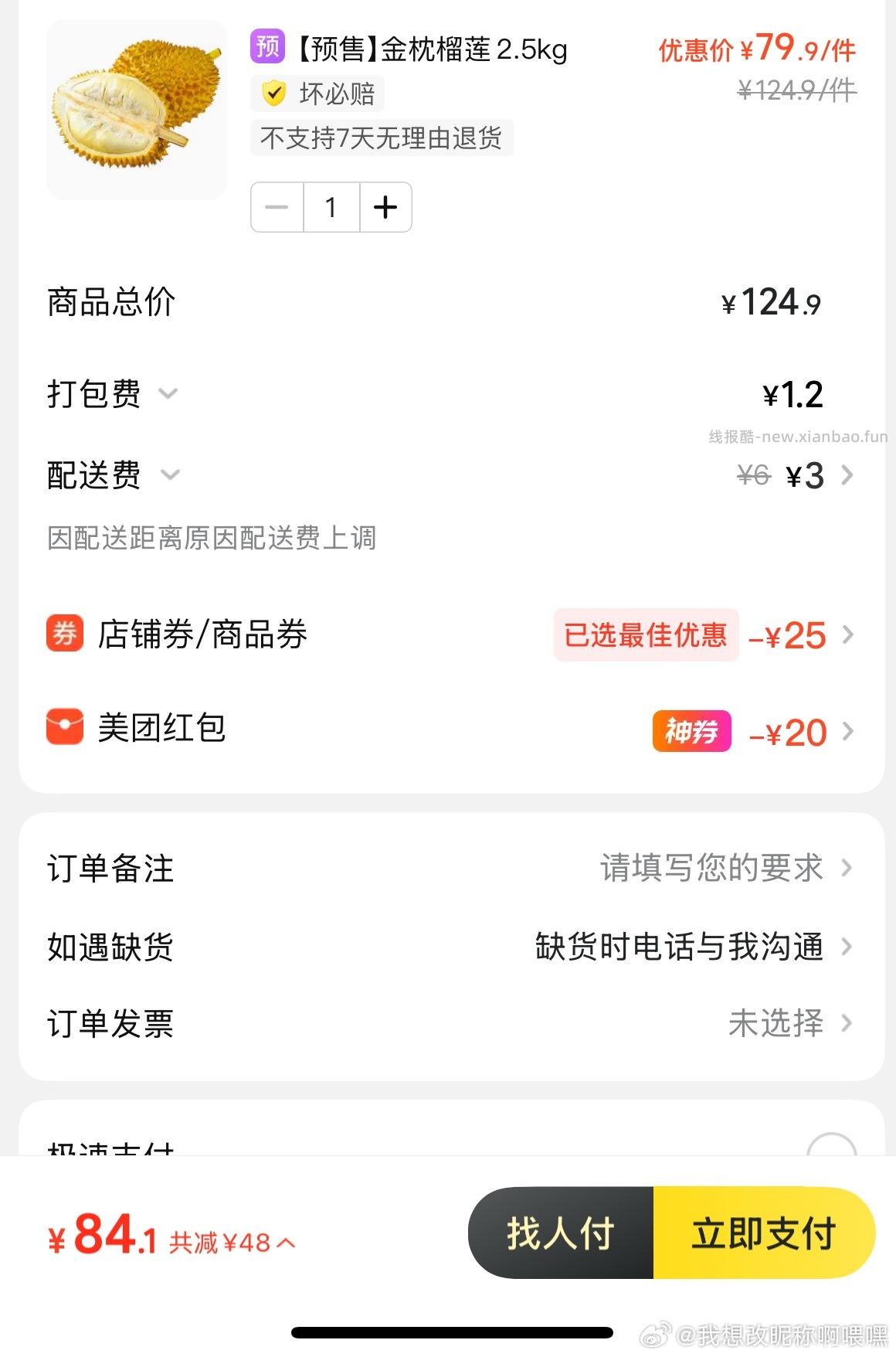
Task: Enable 极速支付 toggle at the bottom
Action: [833, 1151]
